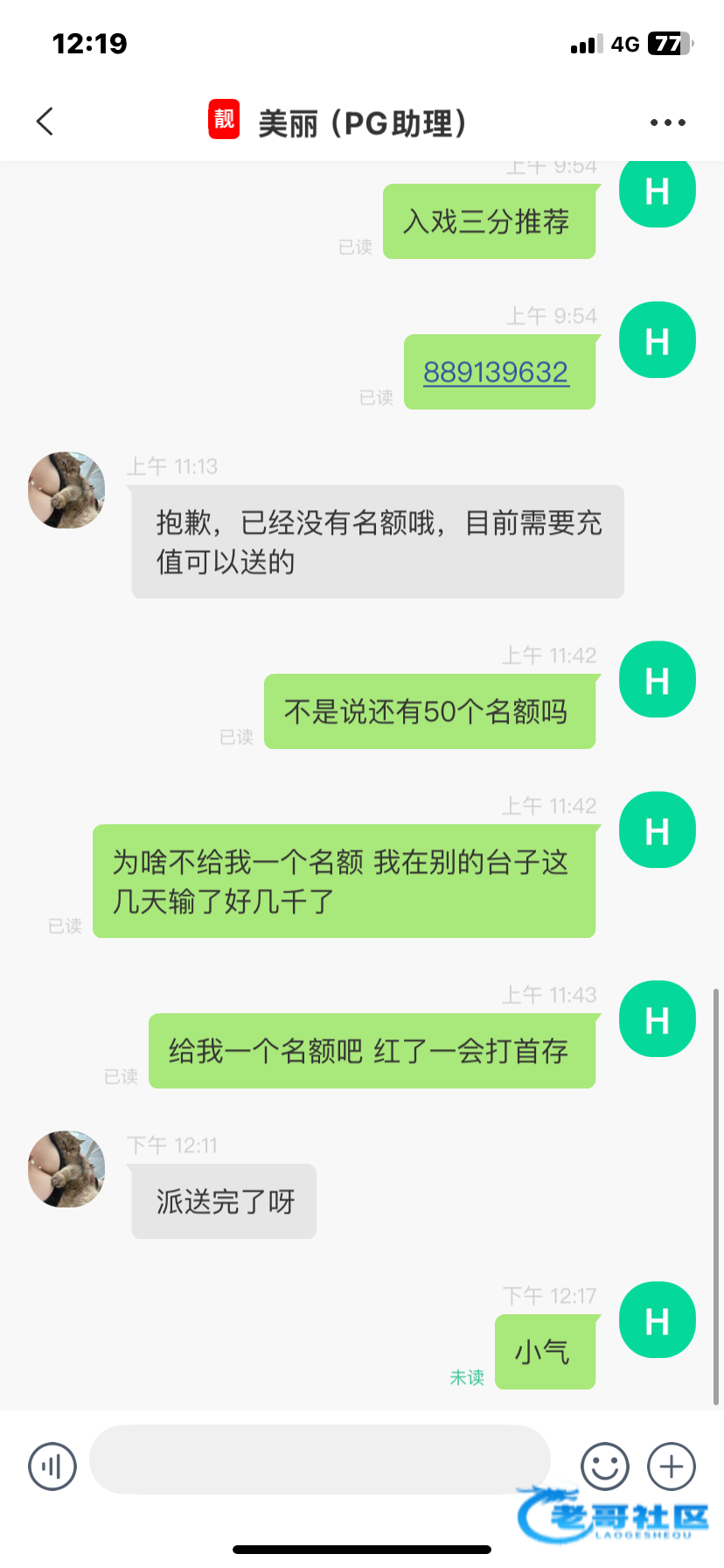Go back to the previous screen
The width and height of the screenshot is (724, 1568).
pos(45,122)
